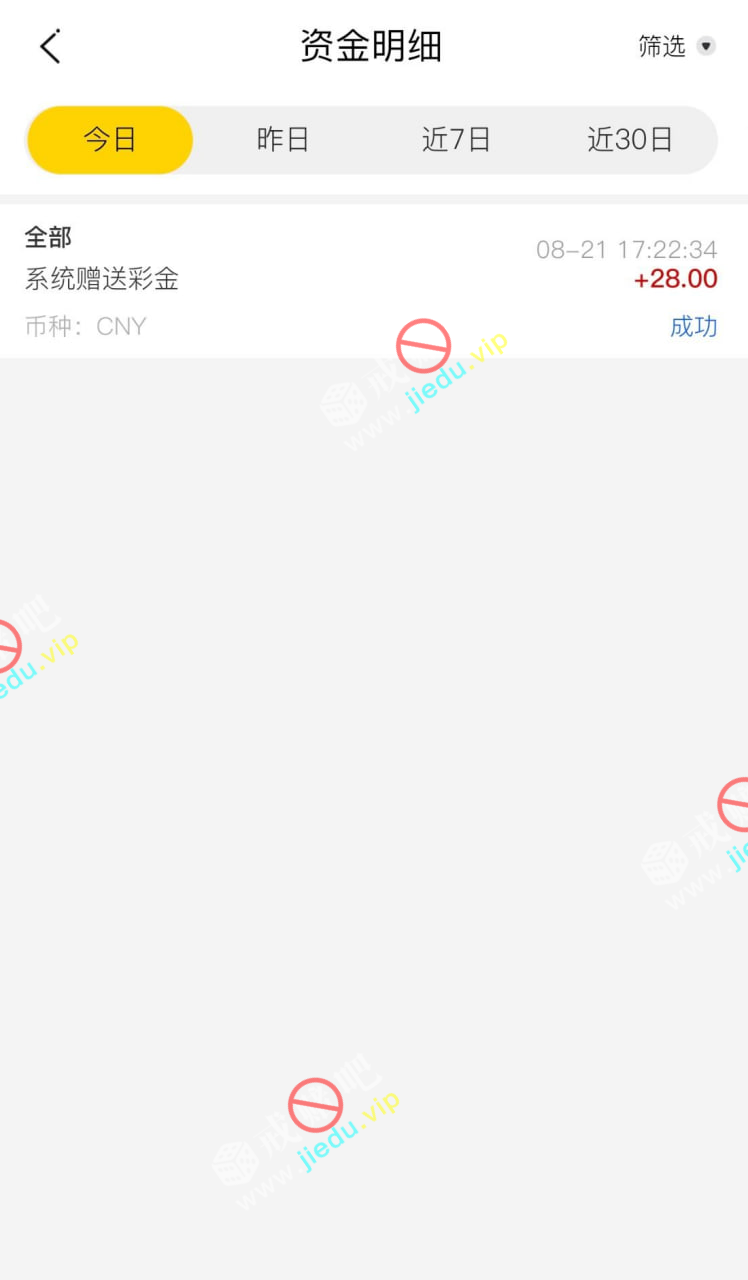
Task: Switch to the 昨日 tab
Action: pyautogui.click(x=283, y=140)
